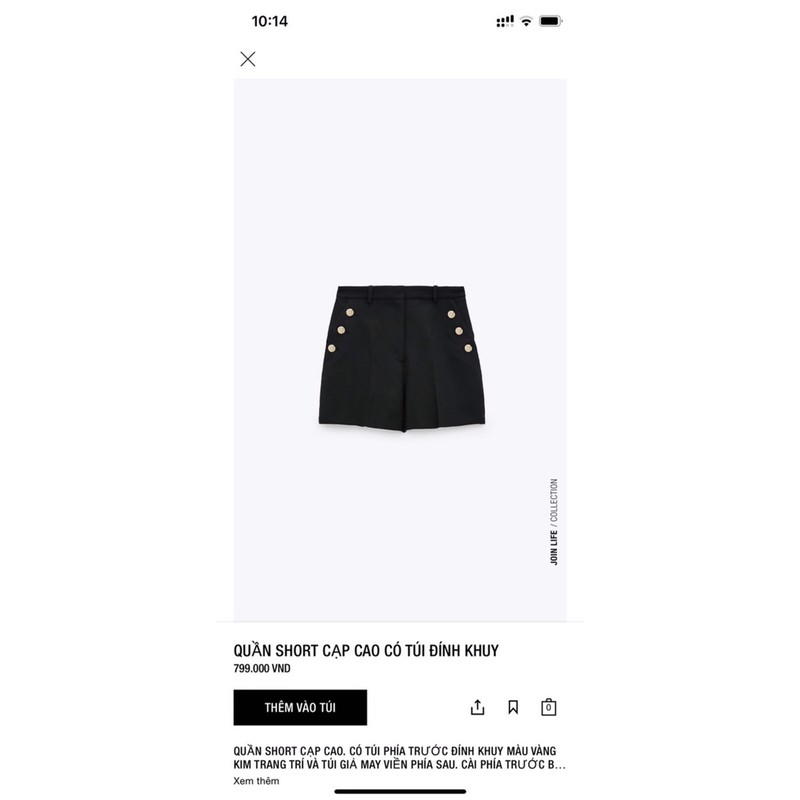800x800 pixels.
Task: Share this high-waisted shorts product
Action: (477, 707)
